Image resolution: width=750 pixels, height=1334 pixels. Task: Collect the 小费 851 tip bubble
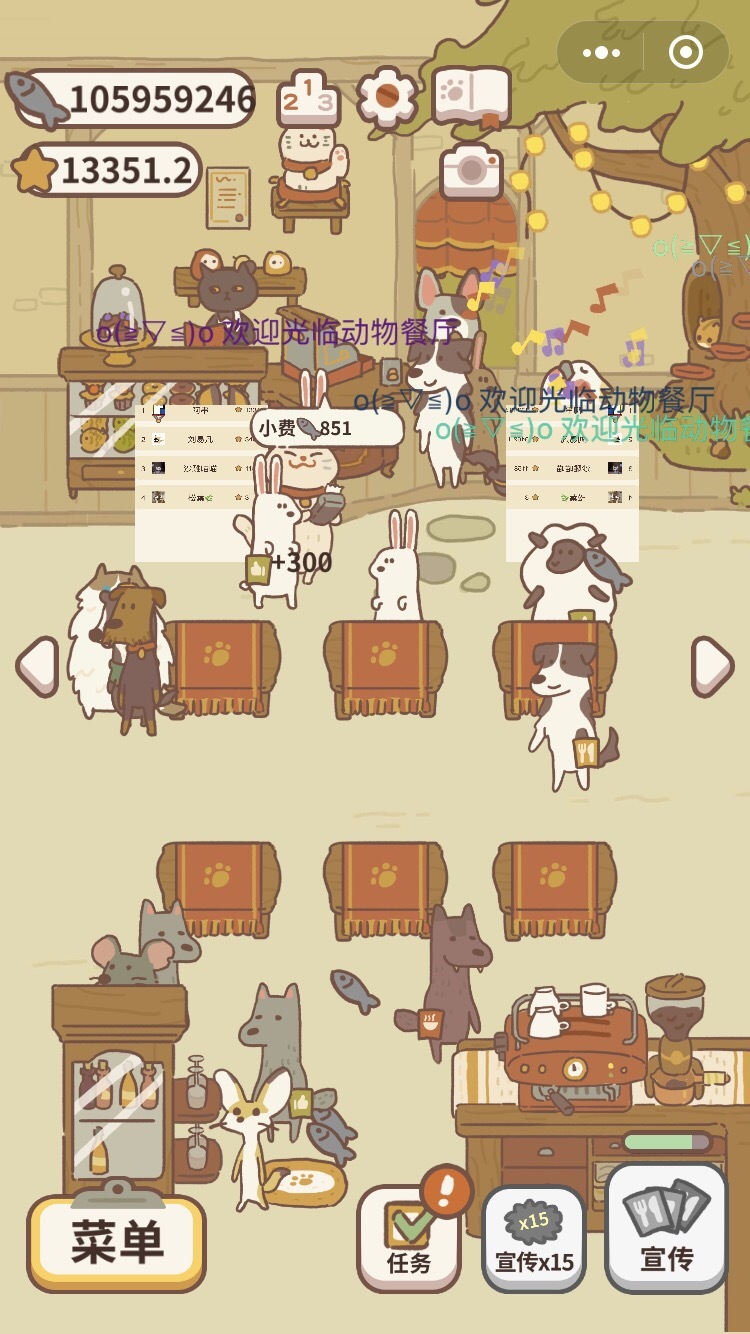click(325, 428)
